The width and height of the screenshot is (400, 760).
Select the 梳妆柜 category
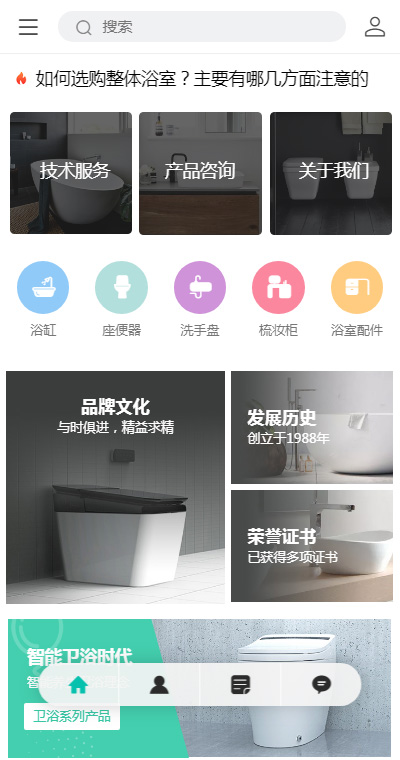tap(278, 299)
